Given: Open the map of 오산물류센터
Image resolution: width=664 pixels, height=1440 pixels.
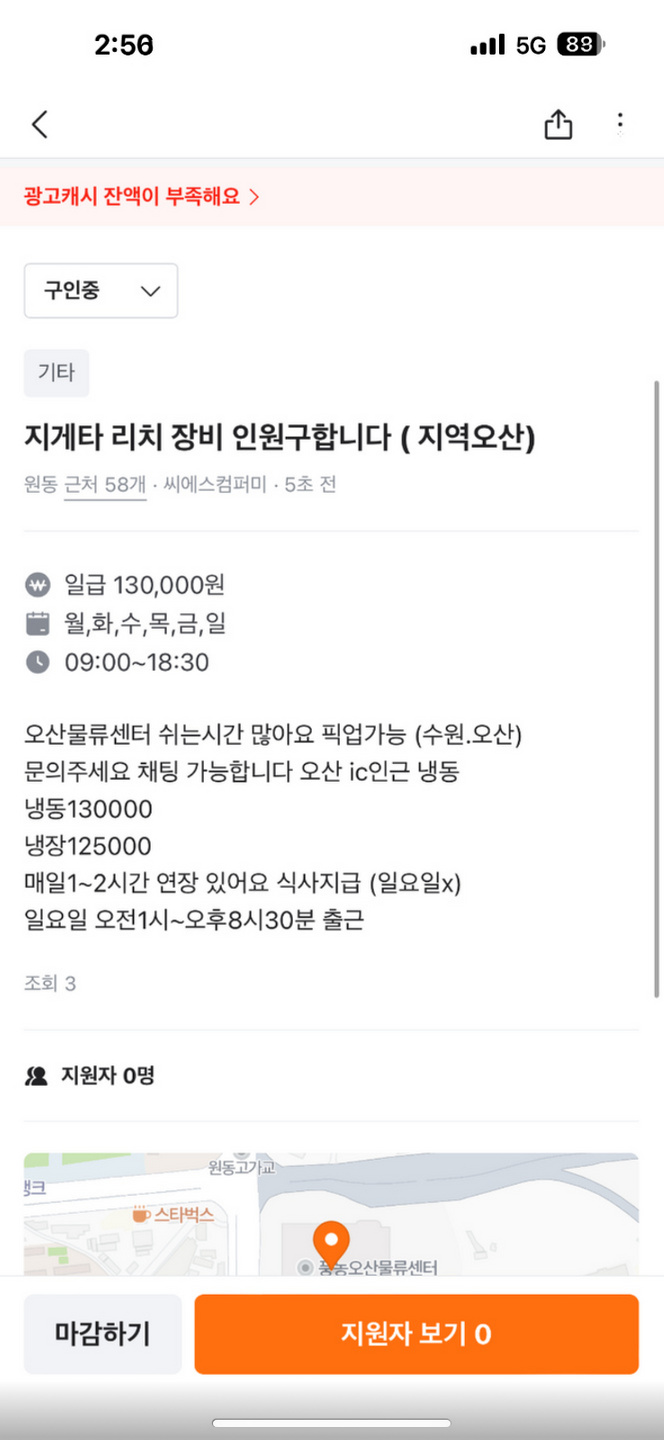Looking at the screenshot, I should click(x=331, y=1215).
